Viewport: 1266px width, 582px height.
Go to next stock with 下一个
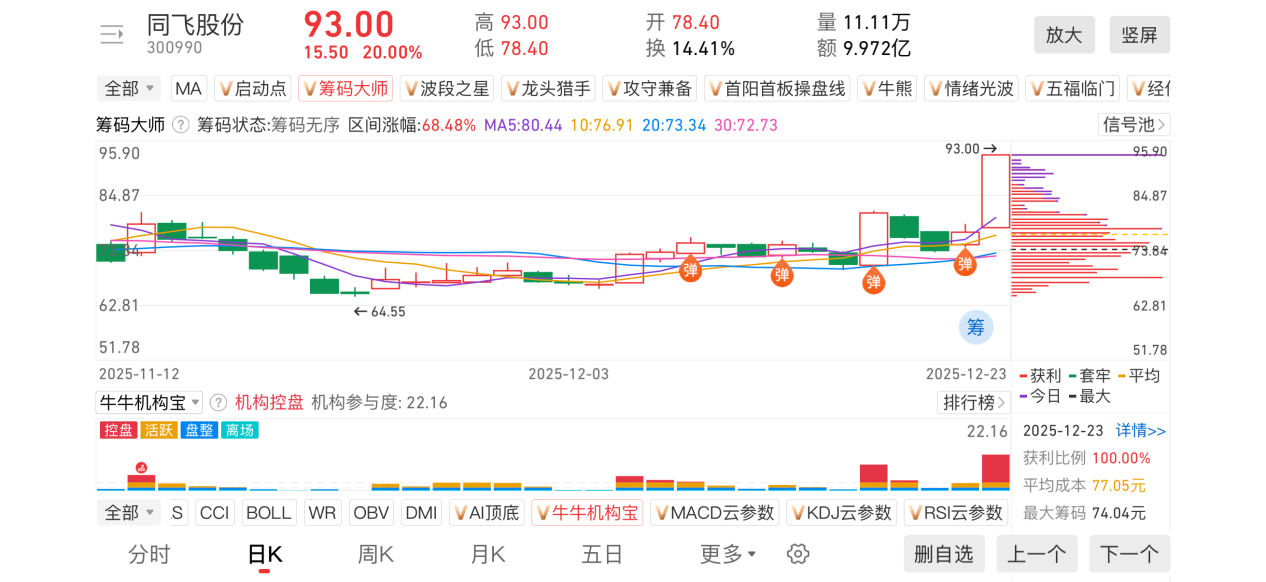click(1129, 554)
